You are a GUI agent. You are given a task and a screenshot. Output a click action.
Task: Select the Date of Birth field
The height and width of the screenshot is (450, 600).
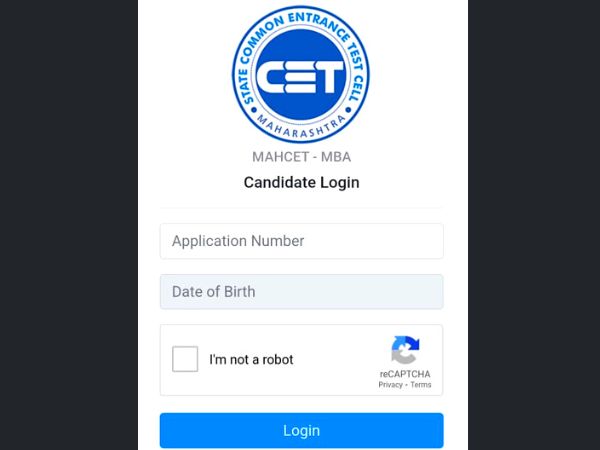click(x=301, y=292)
